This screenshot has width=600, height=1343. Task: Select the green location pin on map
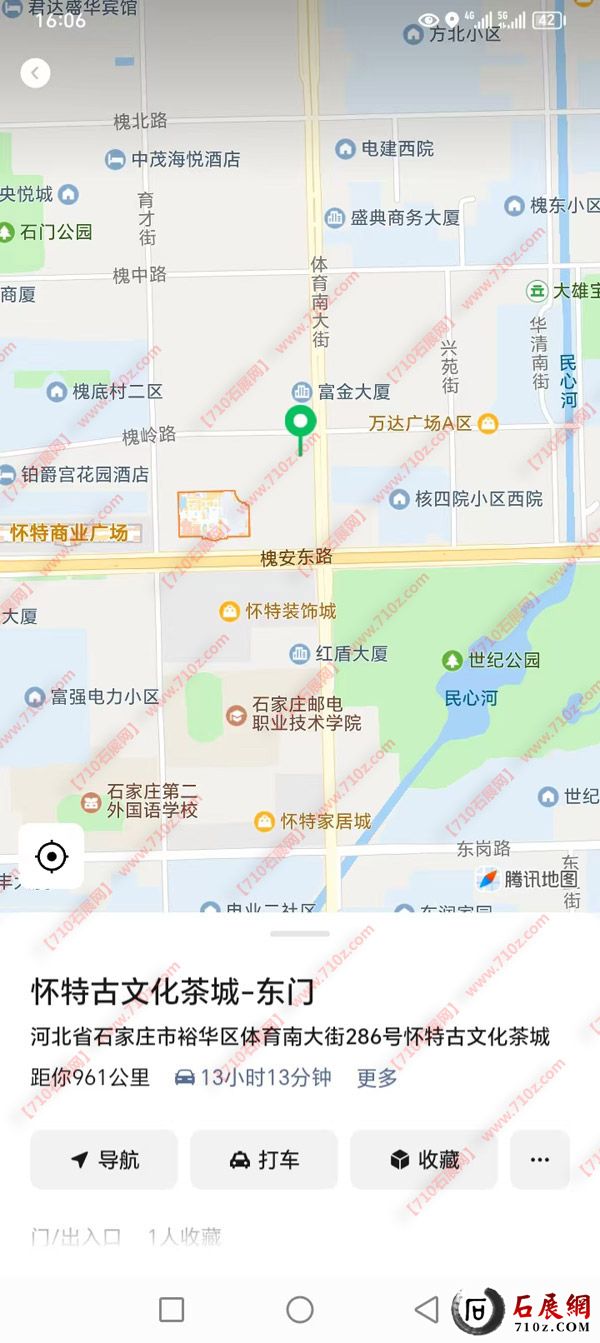pos(300,423)
